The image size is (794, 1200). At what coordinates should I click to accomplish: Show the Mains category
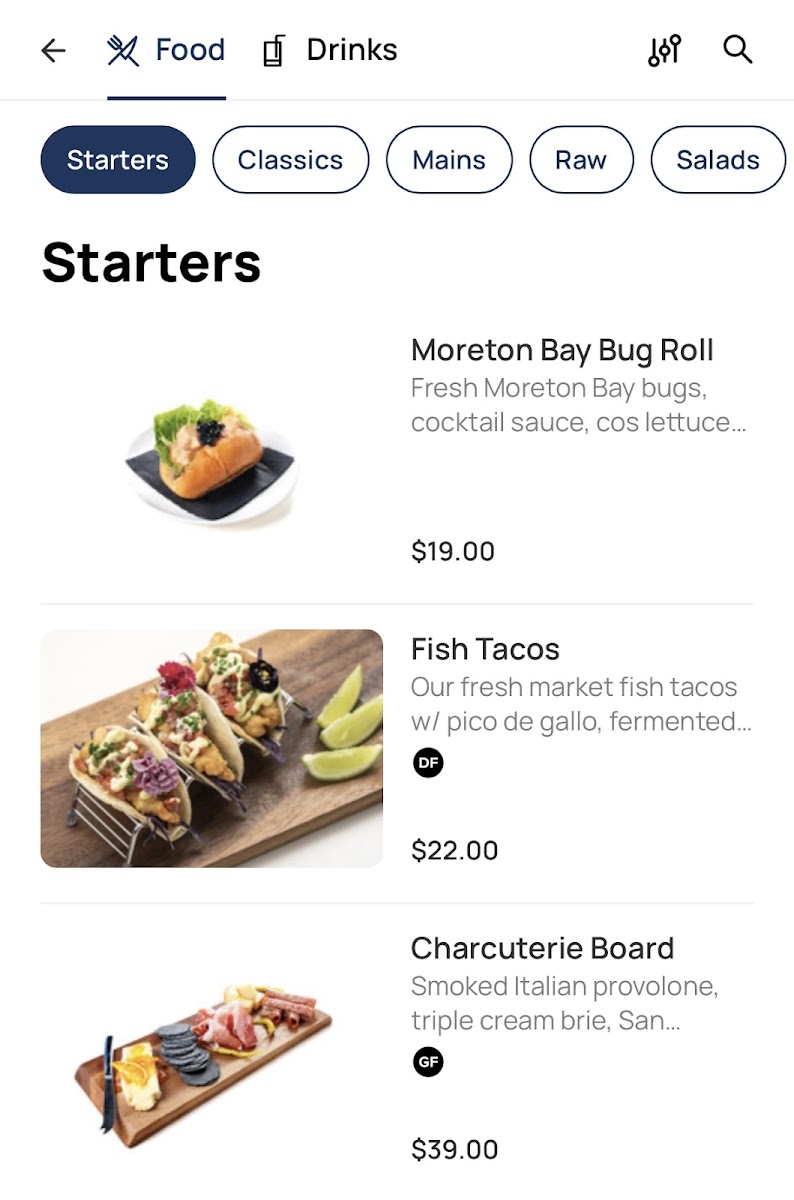coord(449,160)
